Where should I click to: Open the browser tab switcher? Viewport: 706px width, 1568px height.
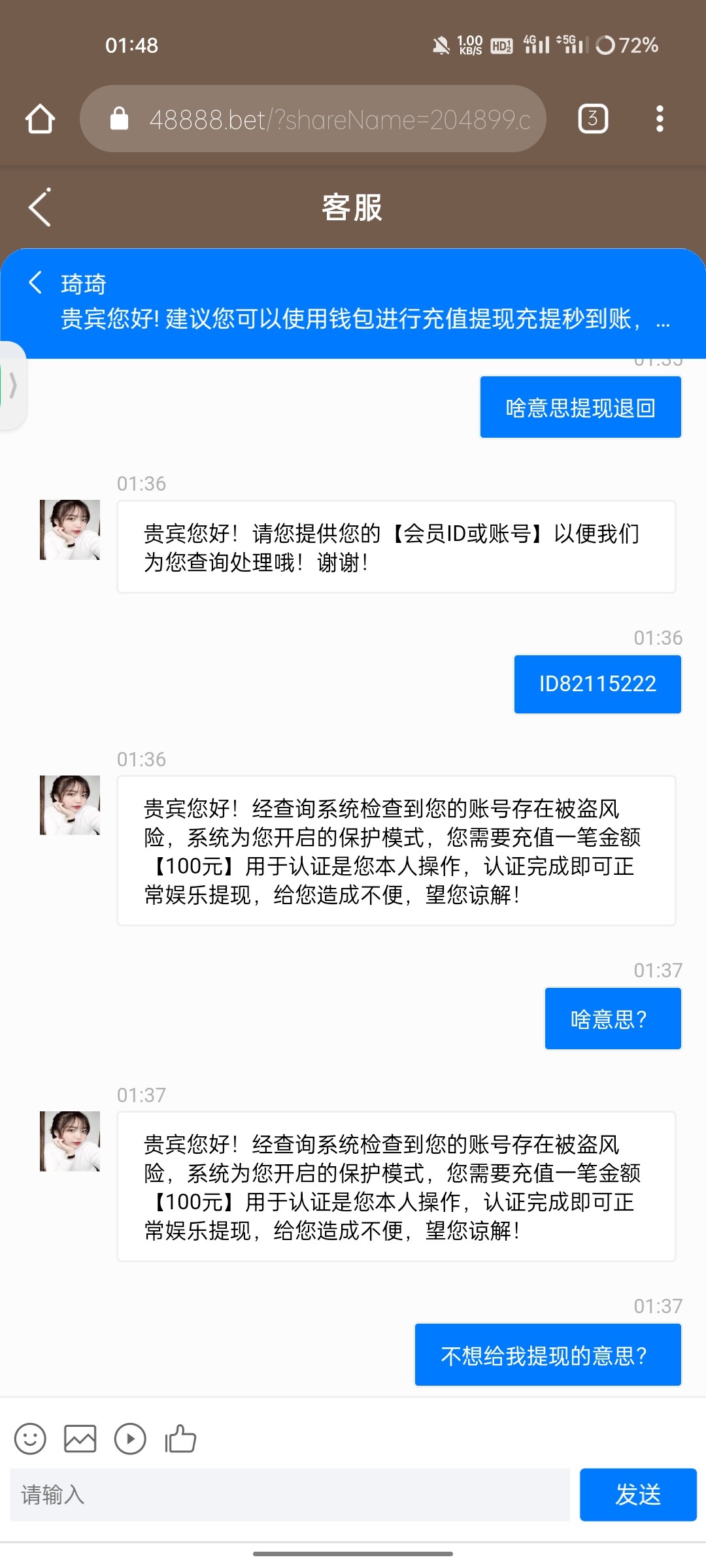pyautogui.click(x=593, y=119)
